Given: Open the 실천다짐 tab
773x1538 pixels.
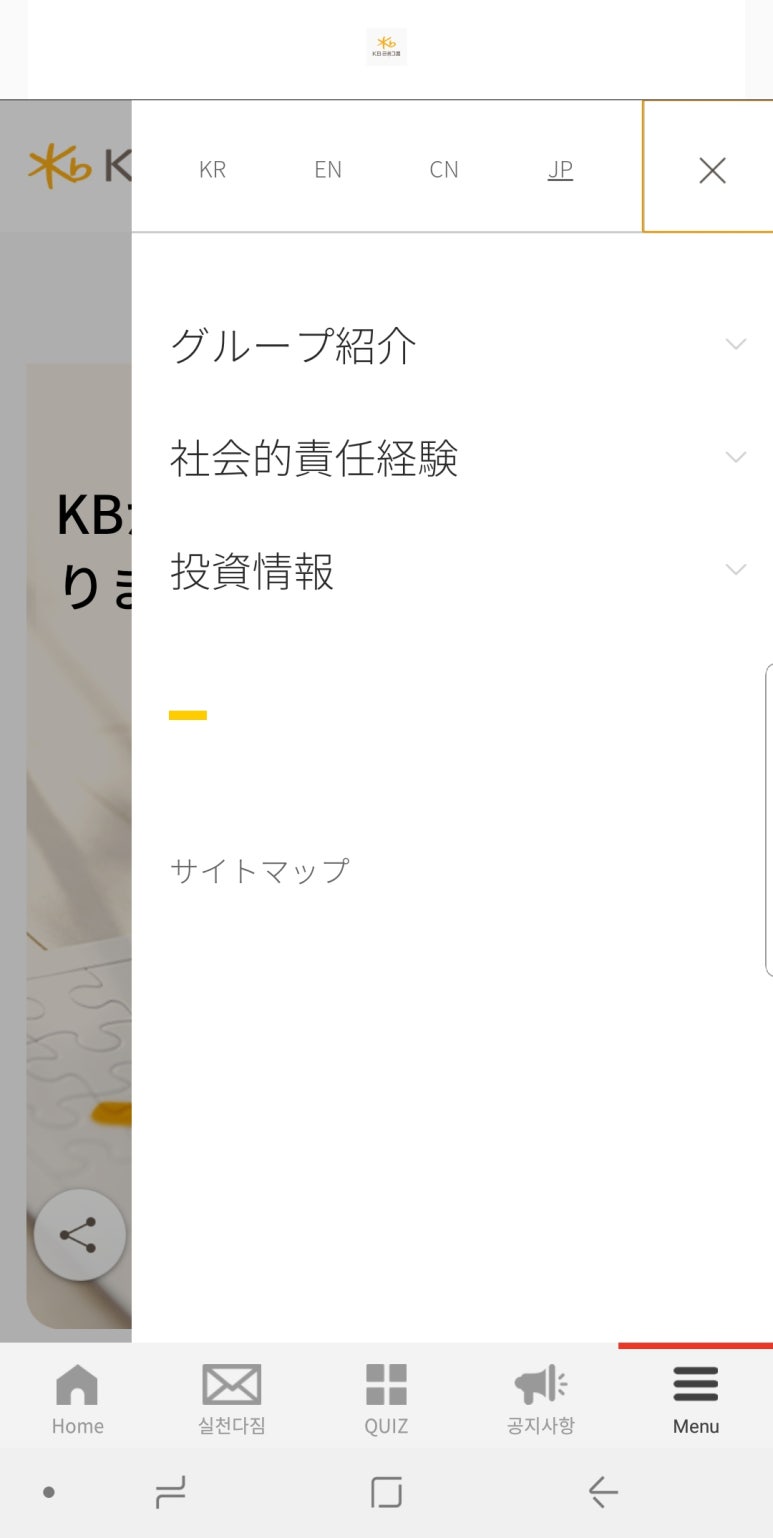Looking at the screenshot, I should (232, 1398).
